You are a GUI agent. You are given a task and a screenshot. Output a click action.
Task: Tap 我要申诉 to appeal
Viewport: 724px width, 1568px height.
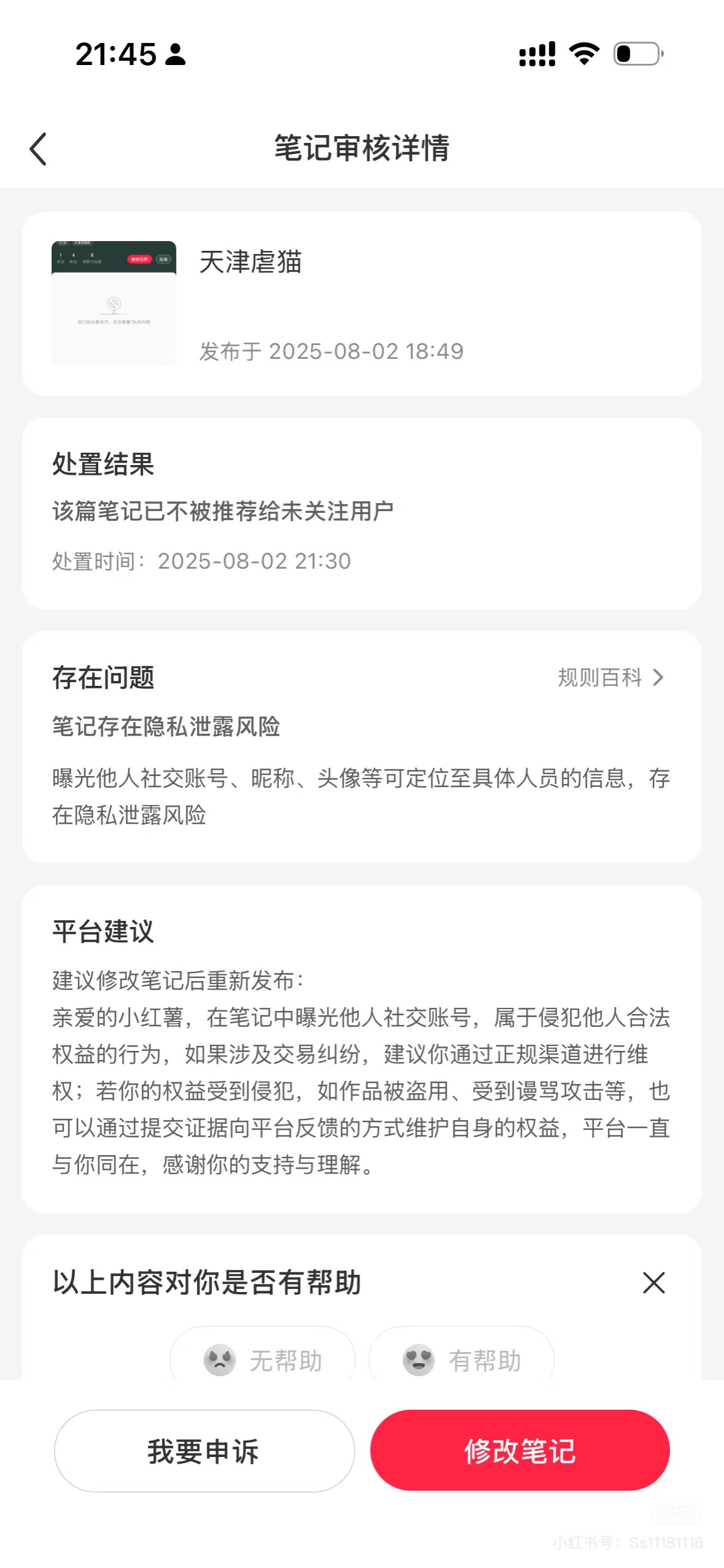(x=204, y=1451)
